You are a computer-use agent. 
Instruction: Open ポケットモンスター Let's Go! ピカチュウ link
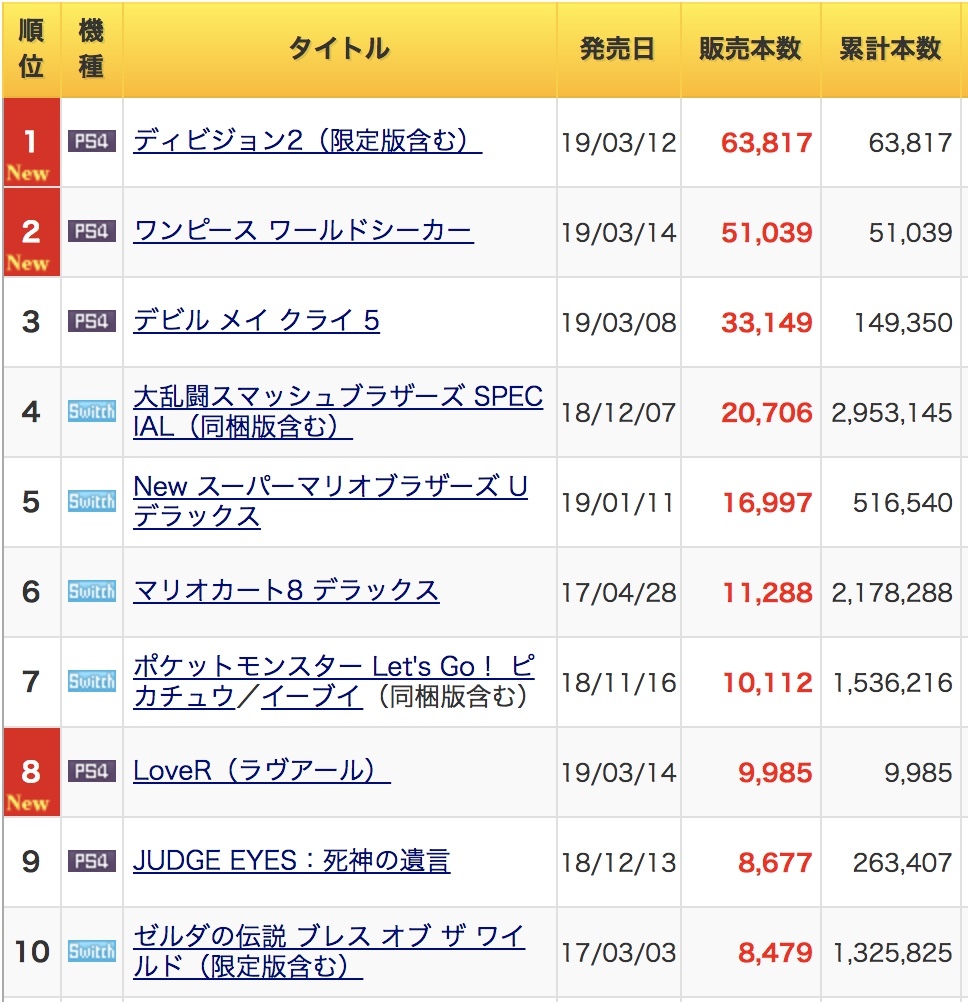(x=332, y=668)
